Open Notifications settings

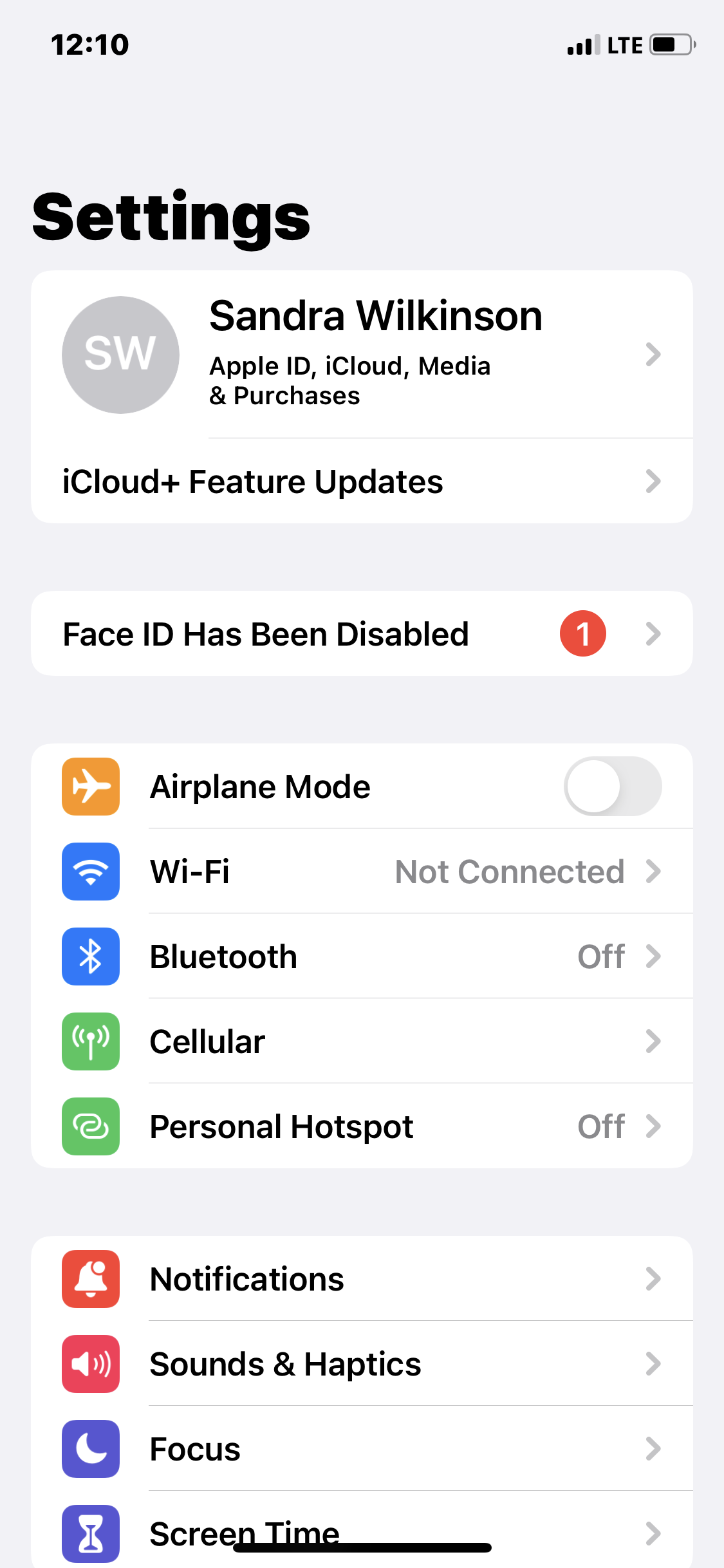[x=362, y=1278]
